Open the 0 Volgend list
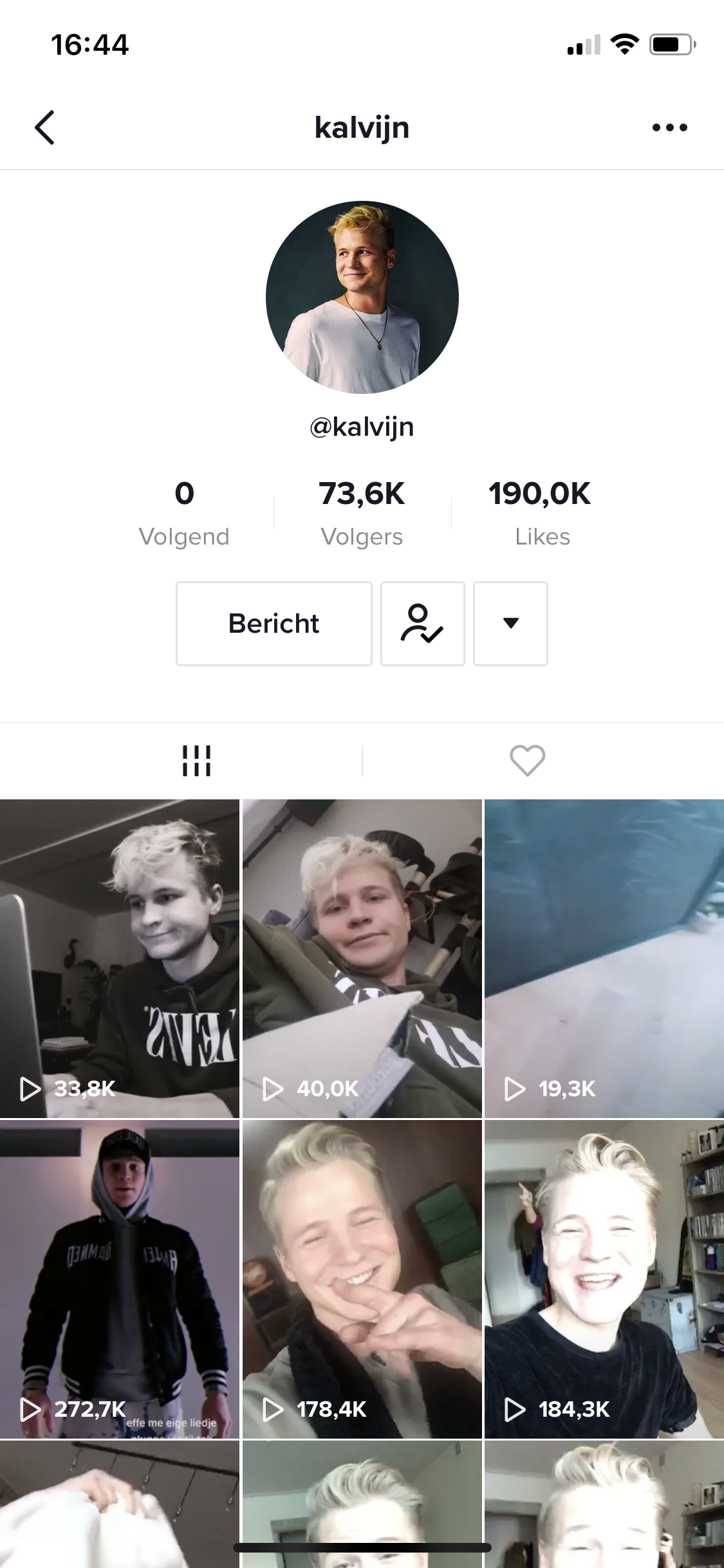This screenshot has width=724, height=1568. point(184,513)
